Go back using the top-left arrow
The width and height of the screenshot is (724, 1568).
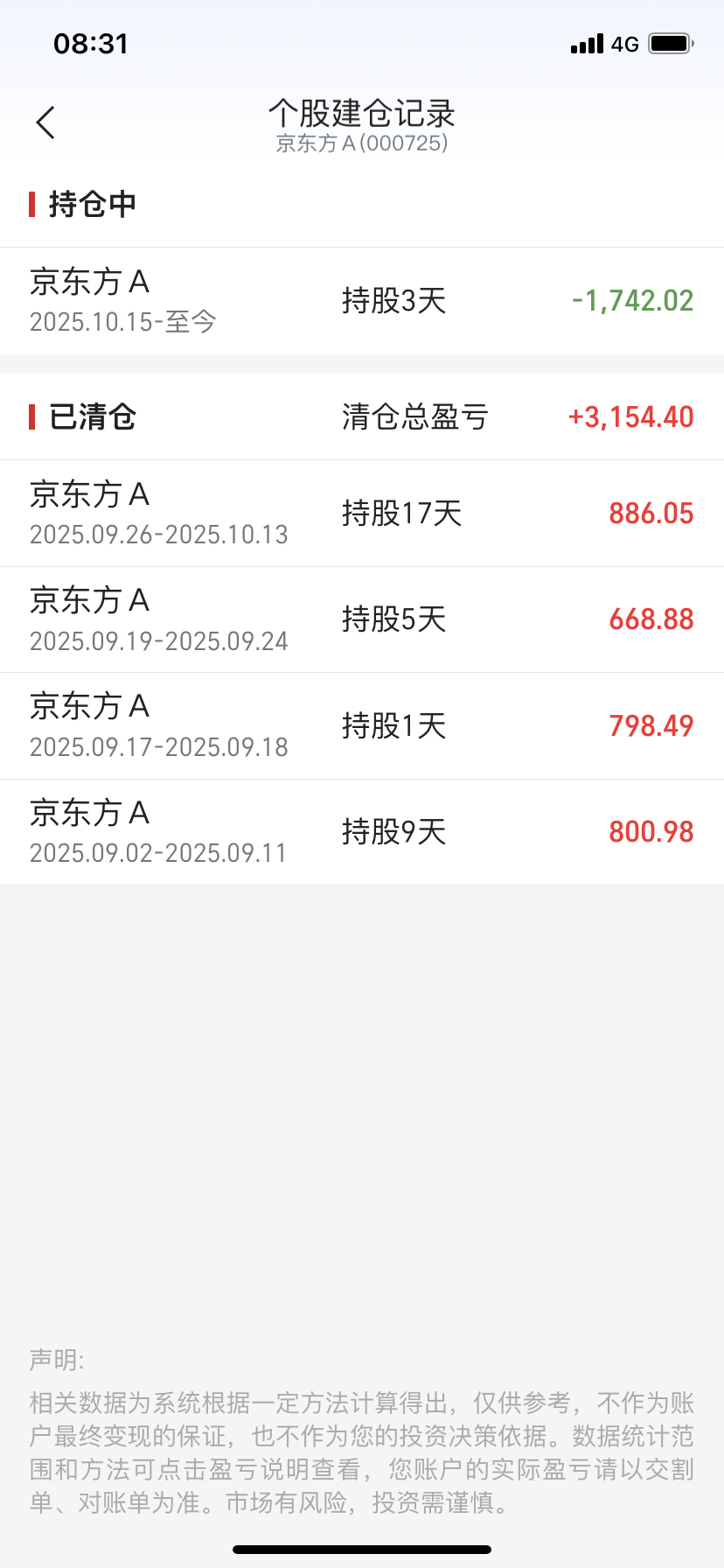click(x=46, y=122)
